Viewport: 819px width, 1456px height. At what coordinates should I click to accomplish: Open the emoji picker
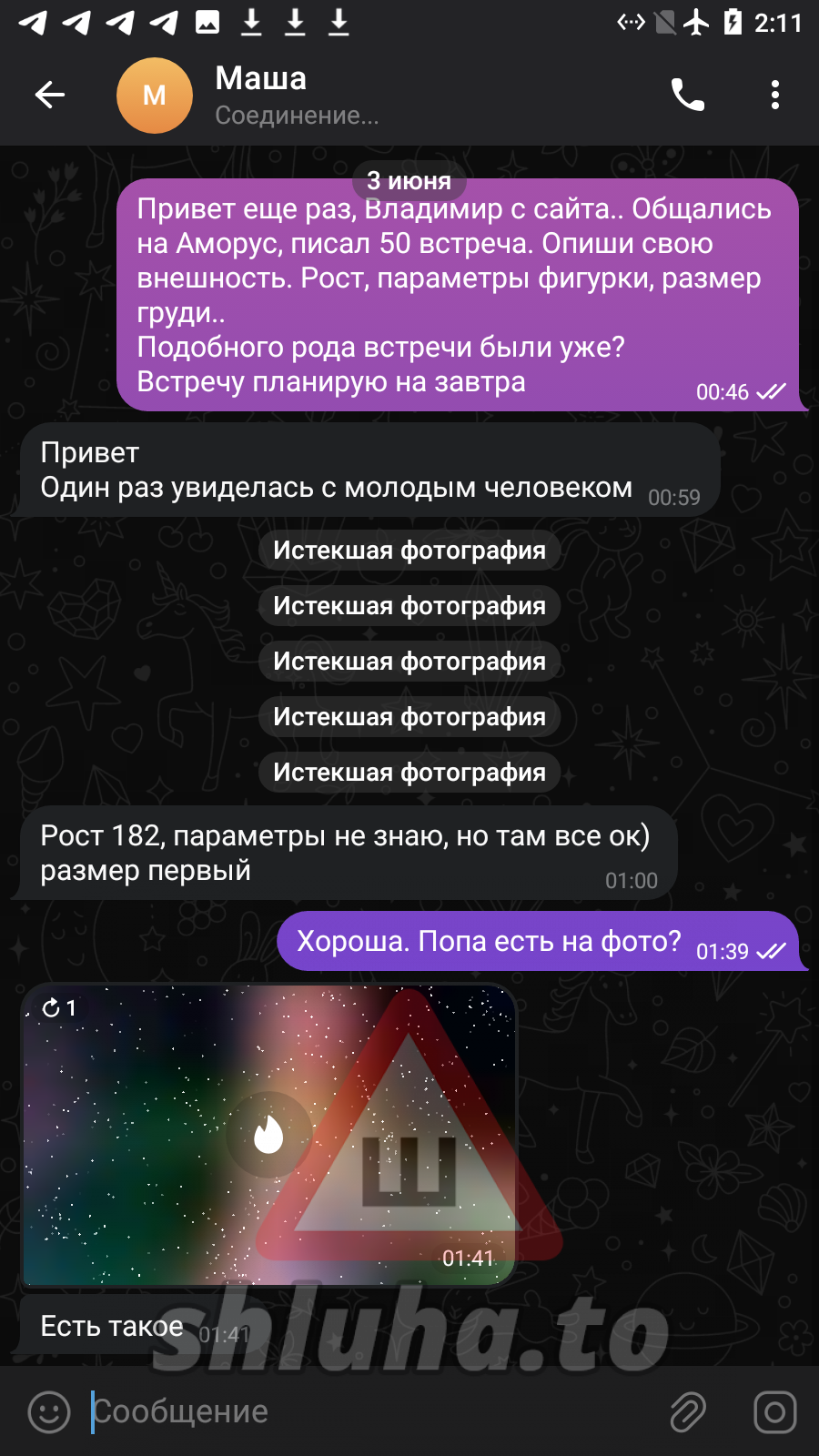49,1412
